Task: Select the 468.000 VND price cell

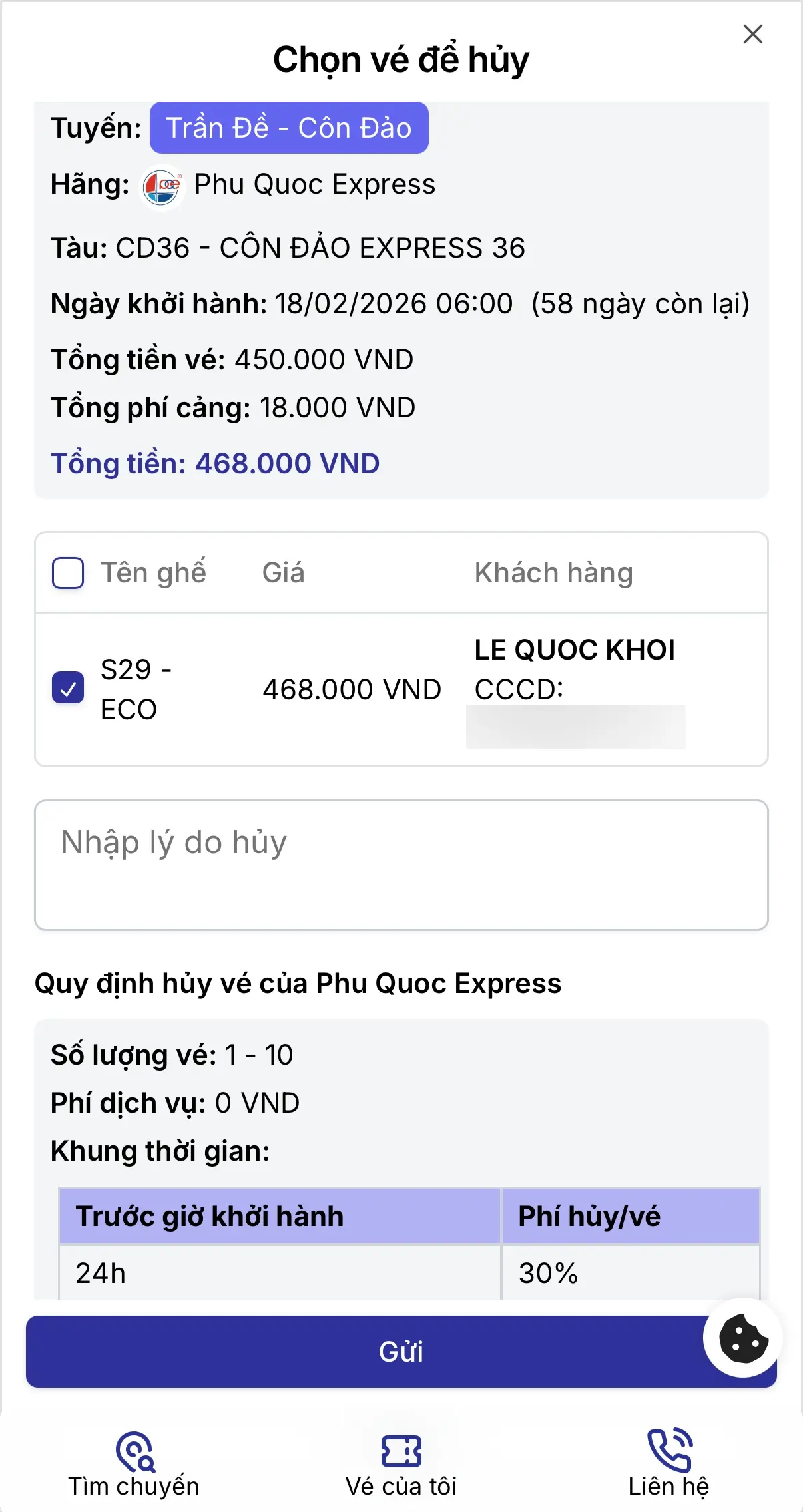Action: point(353,689)
